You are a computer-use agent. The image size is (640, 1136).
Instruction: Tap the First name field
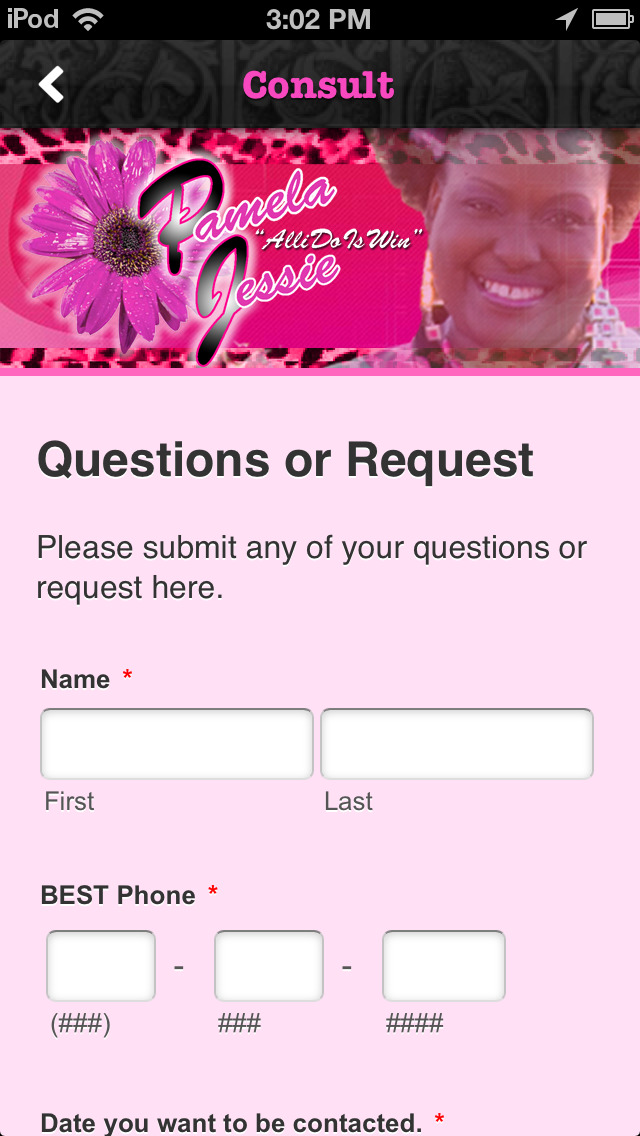pyautogui.click(x=177, y=743)
